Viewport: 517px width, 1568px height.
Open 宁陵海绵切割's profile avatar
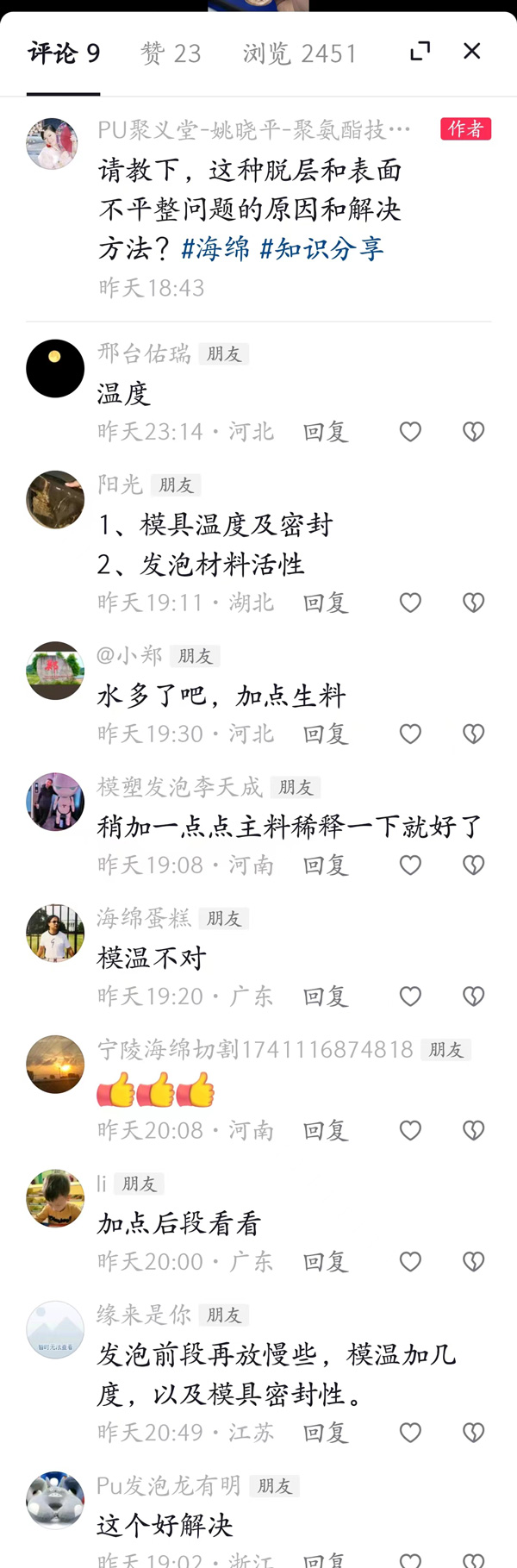coord(55,1065)
